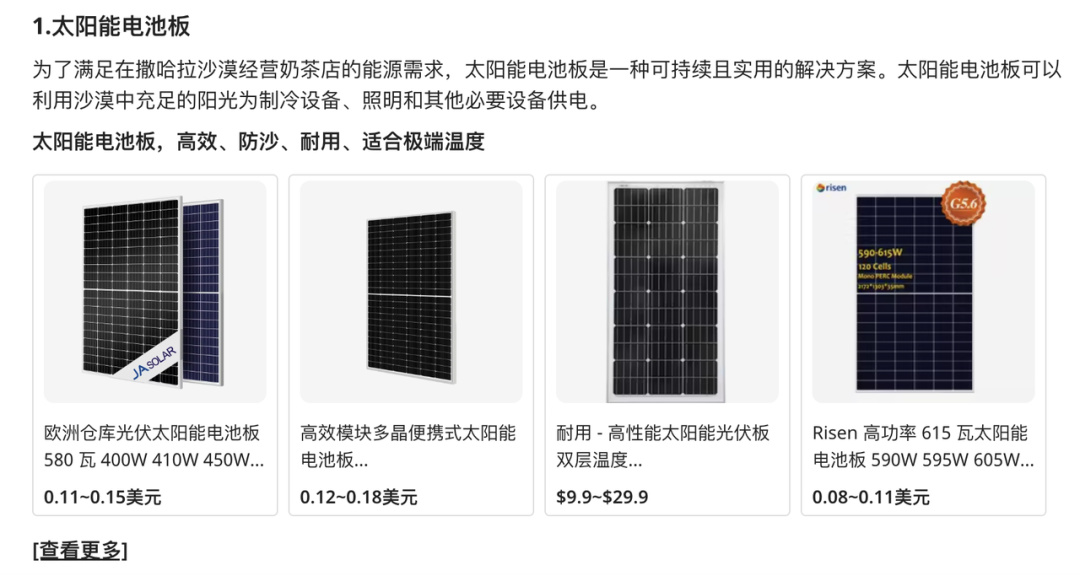Tap the 查看更多 link
The image size is (1080, 576).
(x=80, y=551)
